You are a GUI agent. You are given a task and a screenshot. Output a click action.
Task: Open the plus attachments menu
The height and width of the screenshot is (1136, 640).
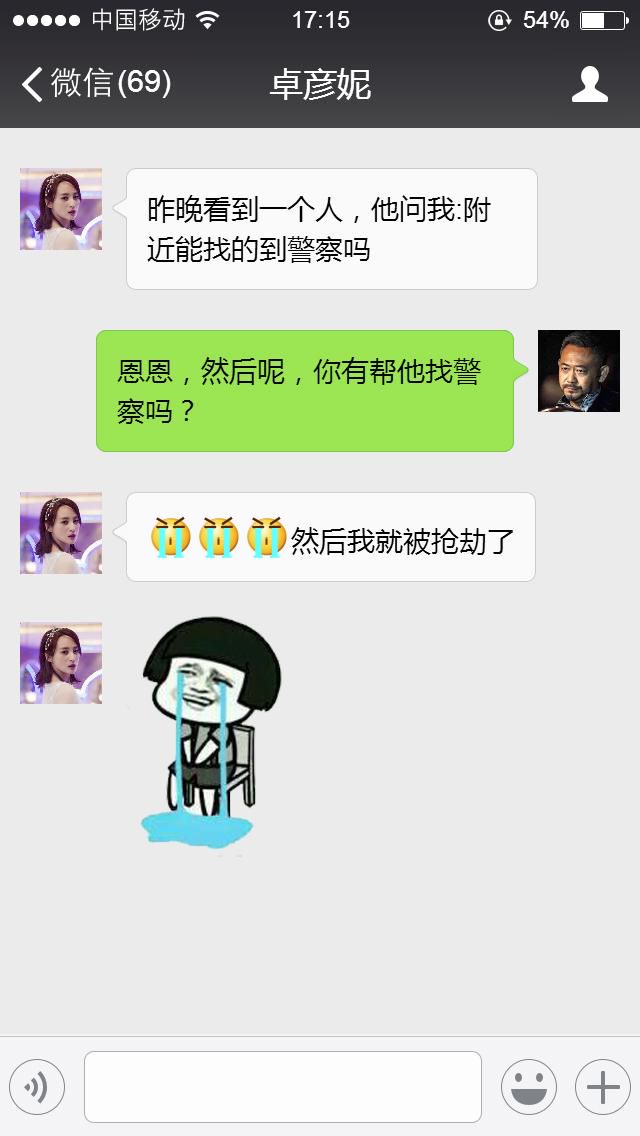coord(602,1087)
